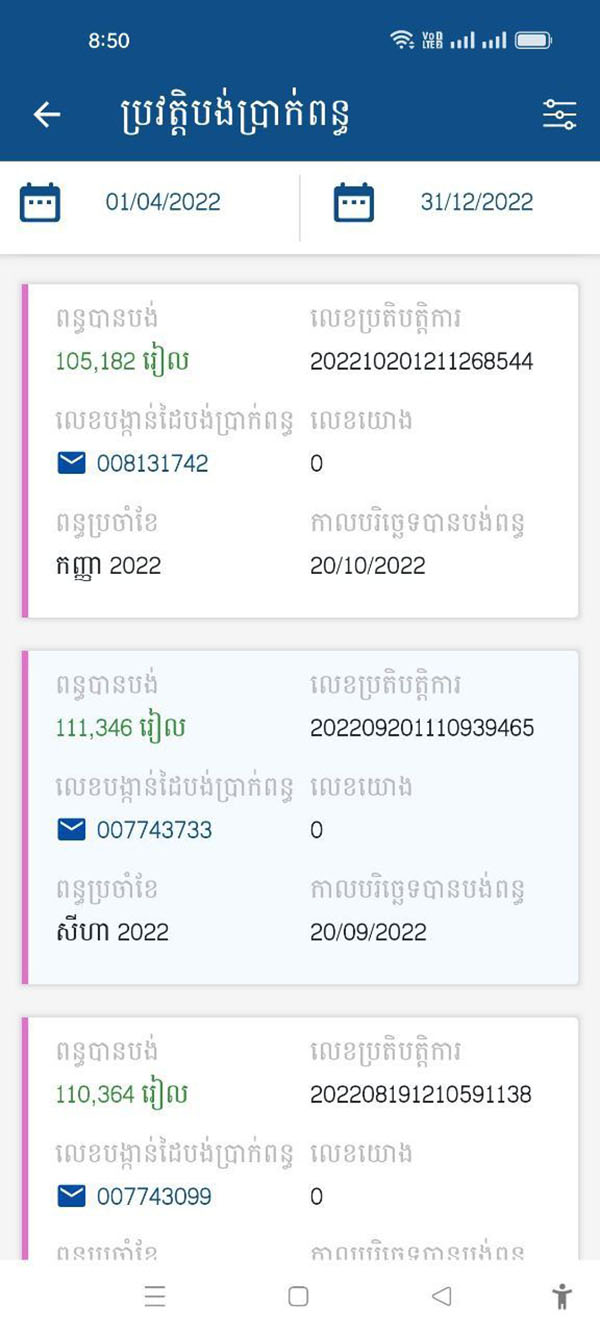This screenshot has height=1333, width=600.
Task: Show recent apps from navigation bar
Action: [x=155, y=1297]
